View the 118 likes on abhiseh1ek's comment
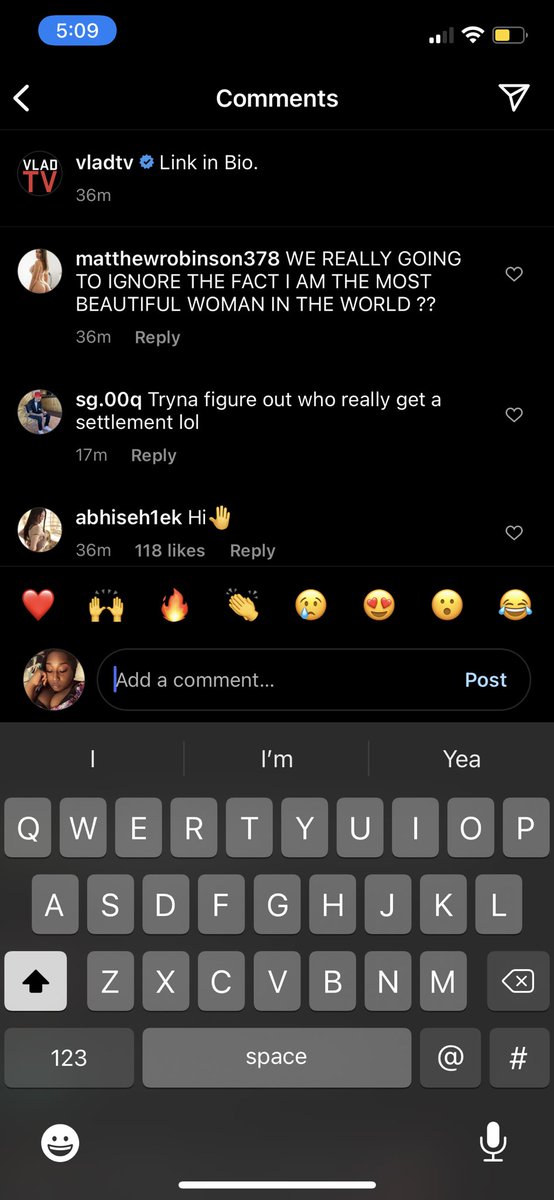 pyautogui.click(x=170, y=550)
